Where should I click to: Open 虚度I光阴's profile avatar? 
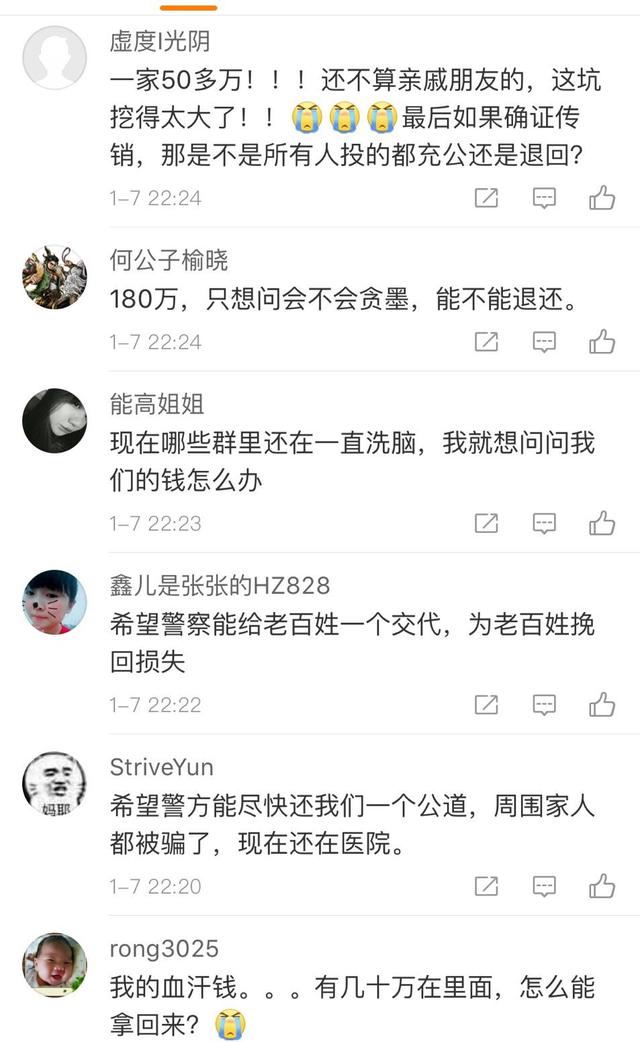click(x=54, y=58)
